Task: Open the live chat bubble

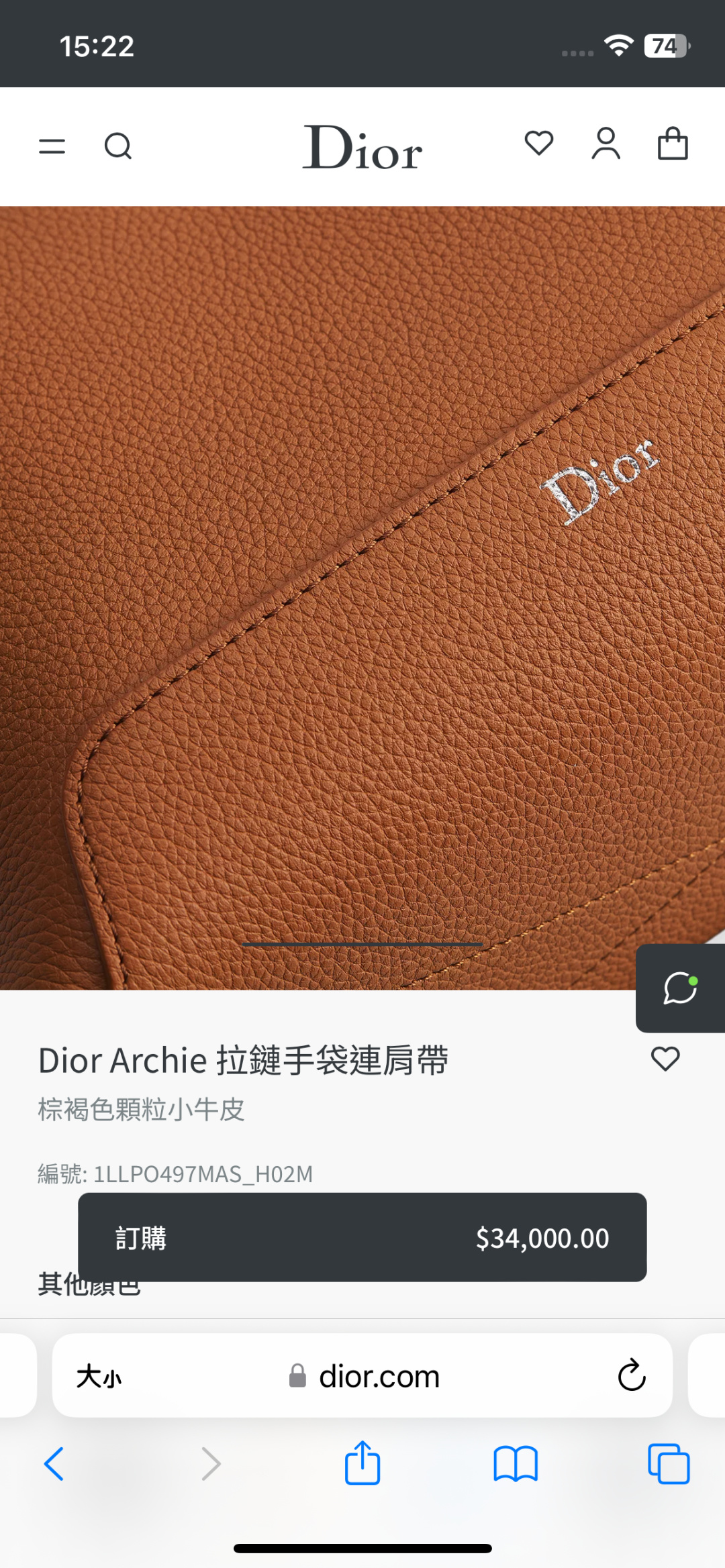Action: point(680,988)
